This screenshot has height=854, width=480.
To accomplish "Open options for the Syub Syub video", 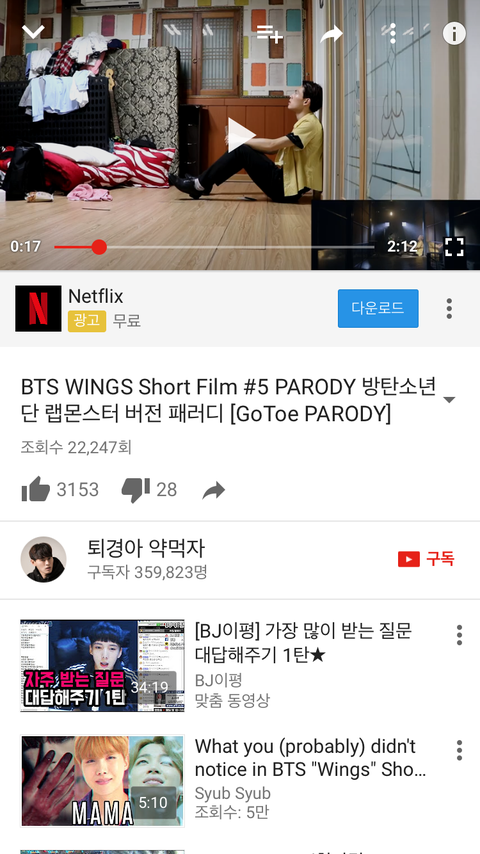I will tap(459, 750).
